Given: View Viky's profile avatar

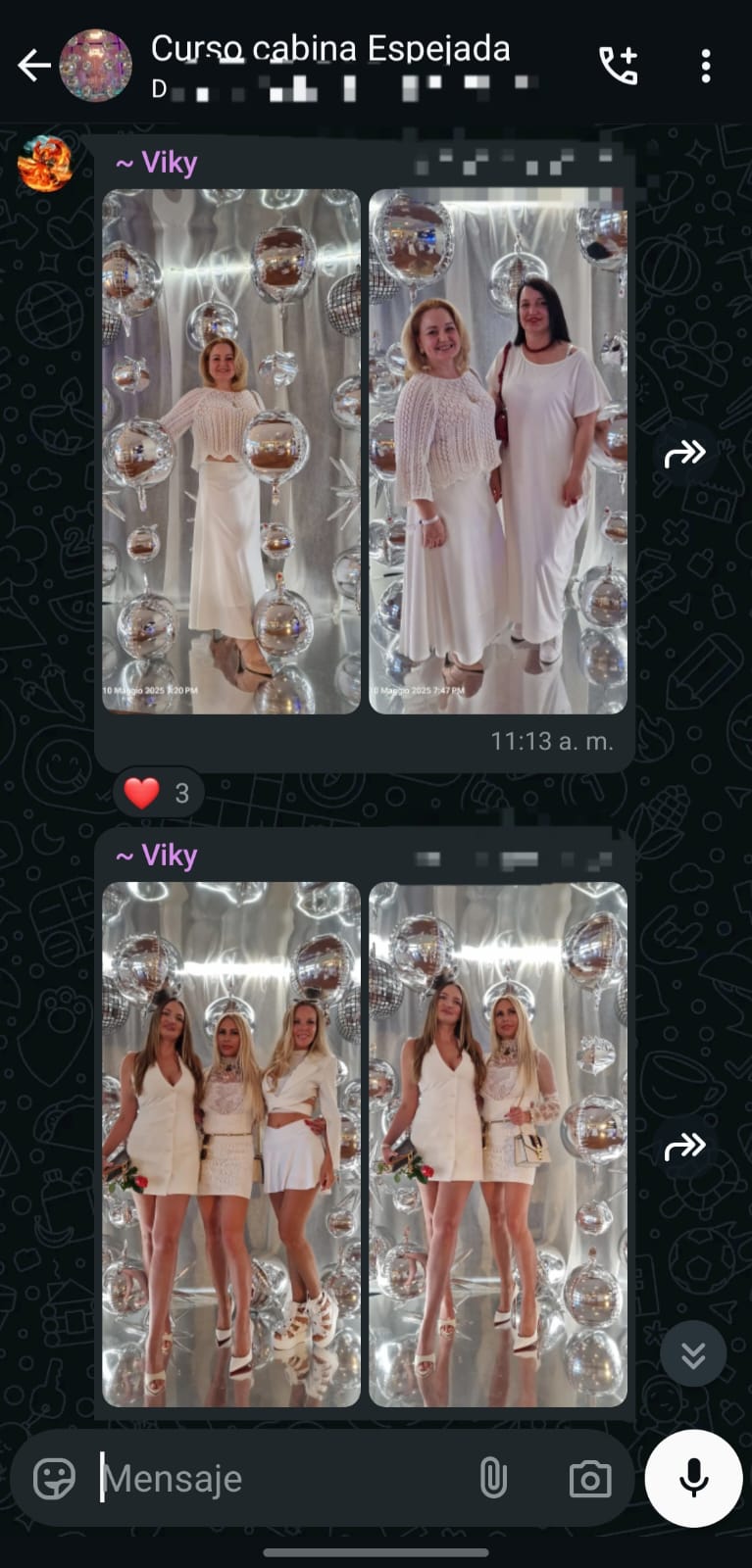Looking at the screenshot, I should click(x=45, y=163).
